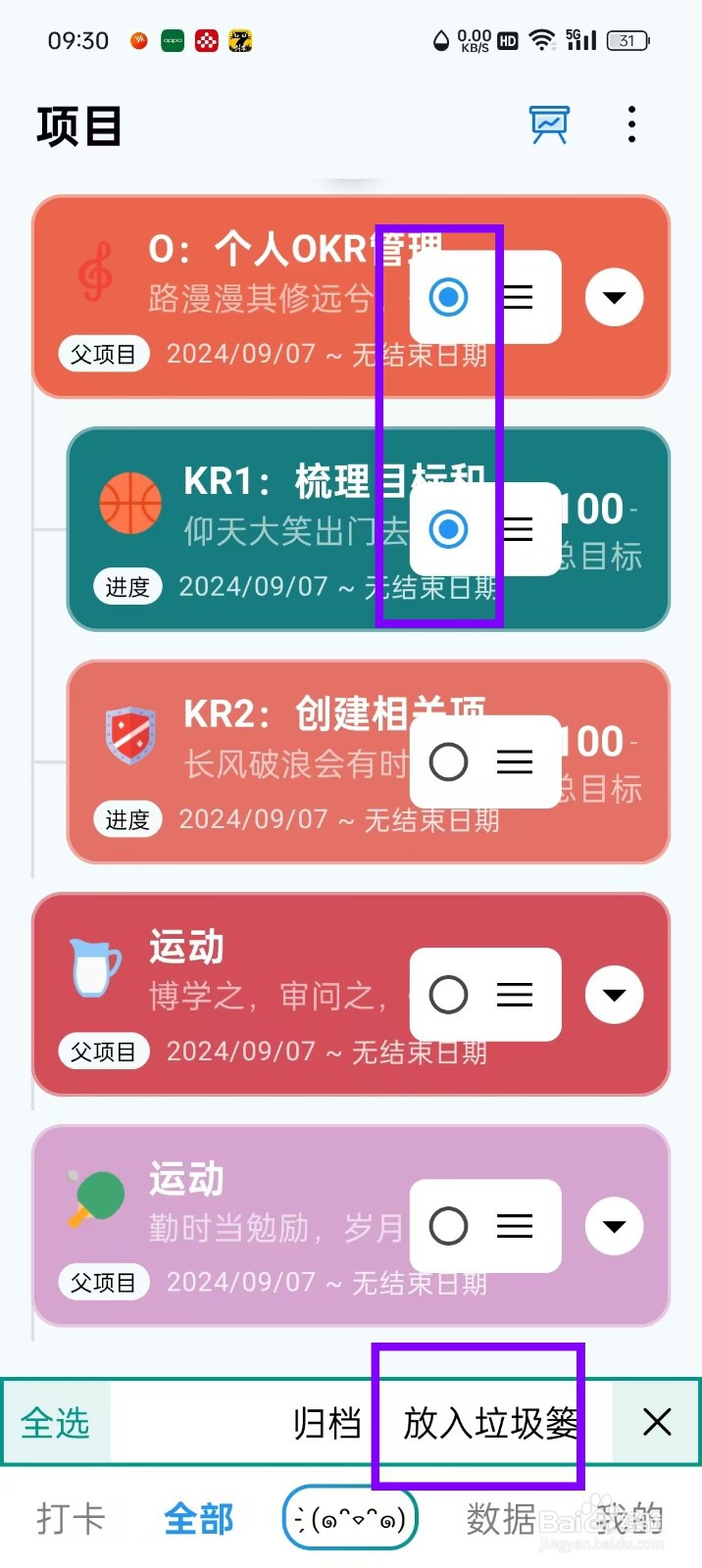Select the KR2 project radio button
This screenshot has width=702, height=1568.
click(x=449, y=761)
